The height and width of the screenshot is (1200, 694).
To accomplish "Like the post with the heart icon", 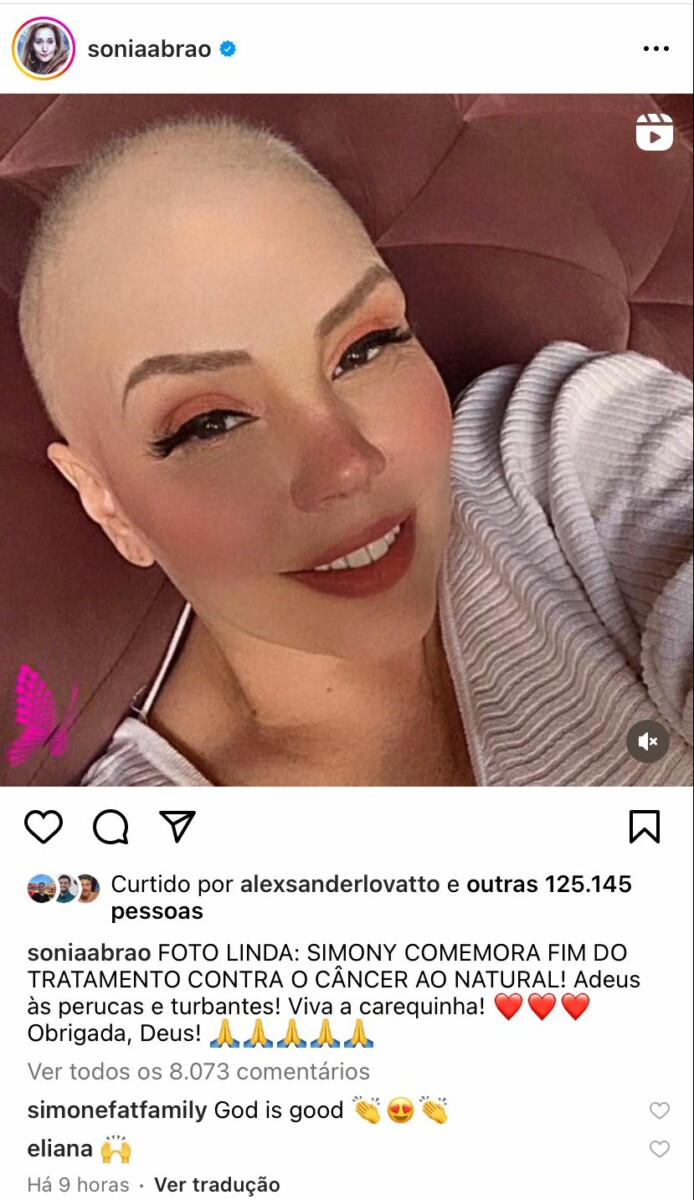I will tap(44, 827).
